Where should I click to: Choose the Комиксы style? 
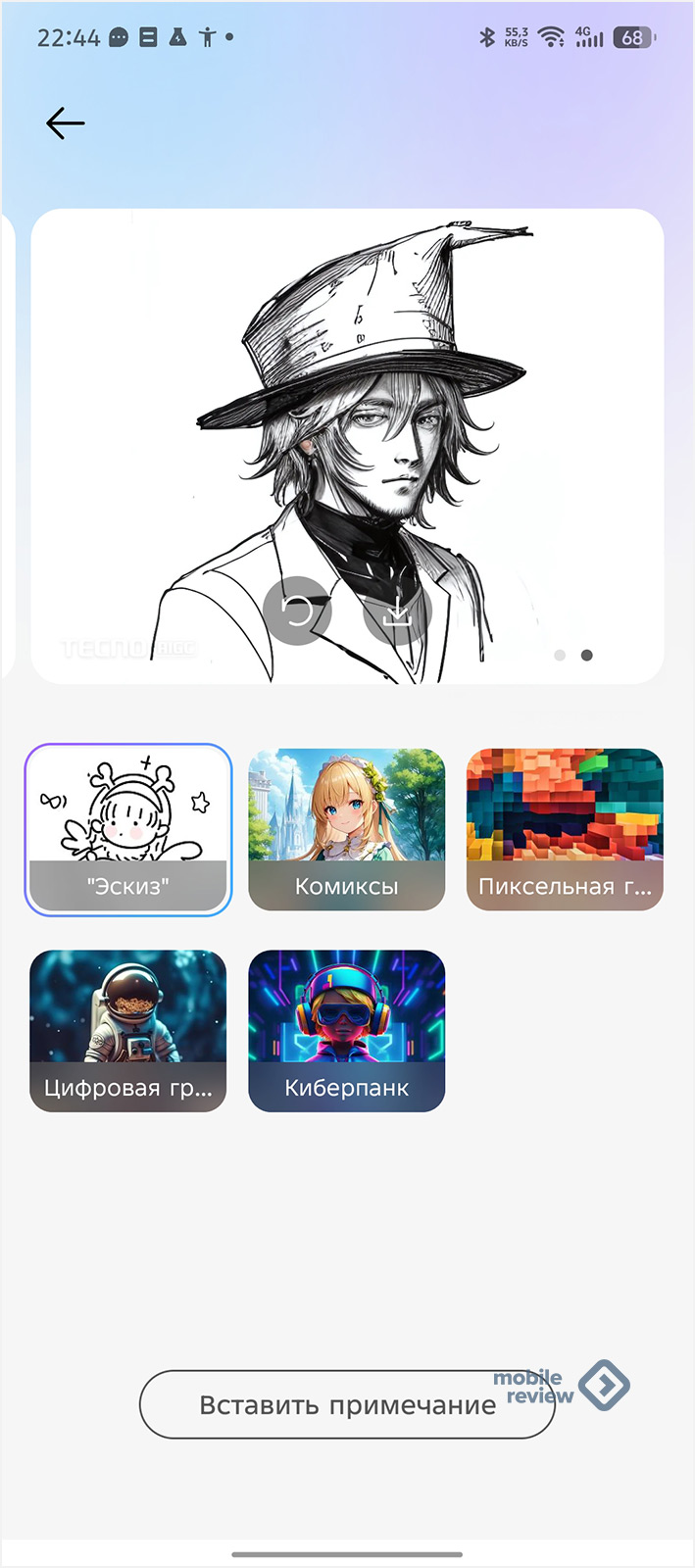pyautogui.click(x=346, y=829)
